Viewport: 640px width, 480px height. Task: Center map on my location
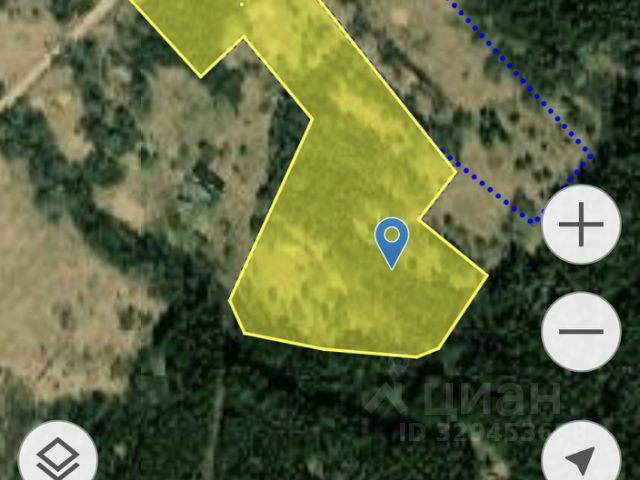[x=580, y=458]
